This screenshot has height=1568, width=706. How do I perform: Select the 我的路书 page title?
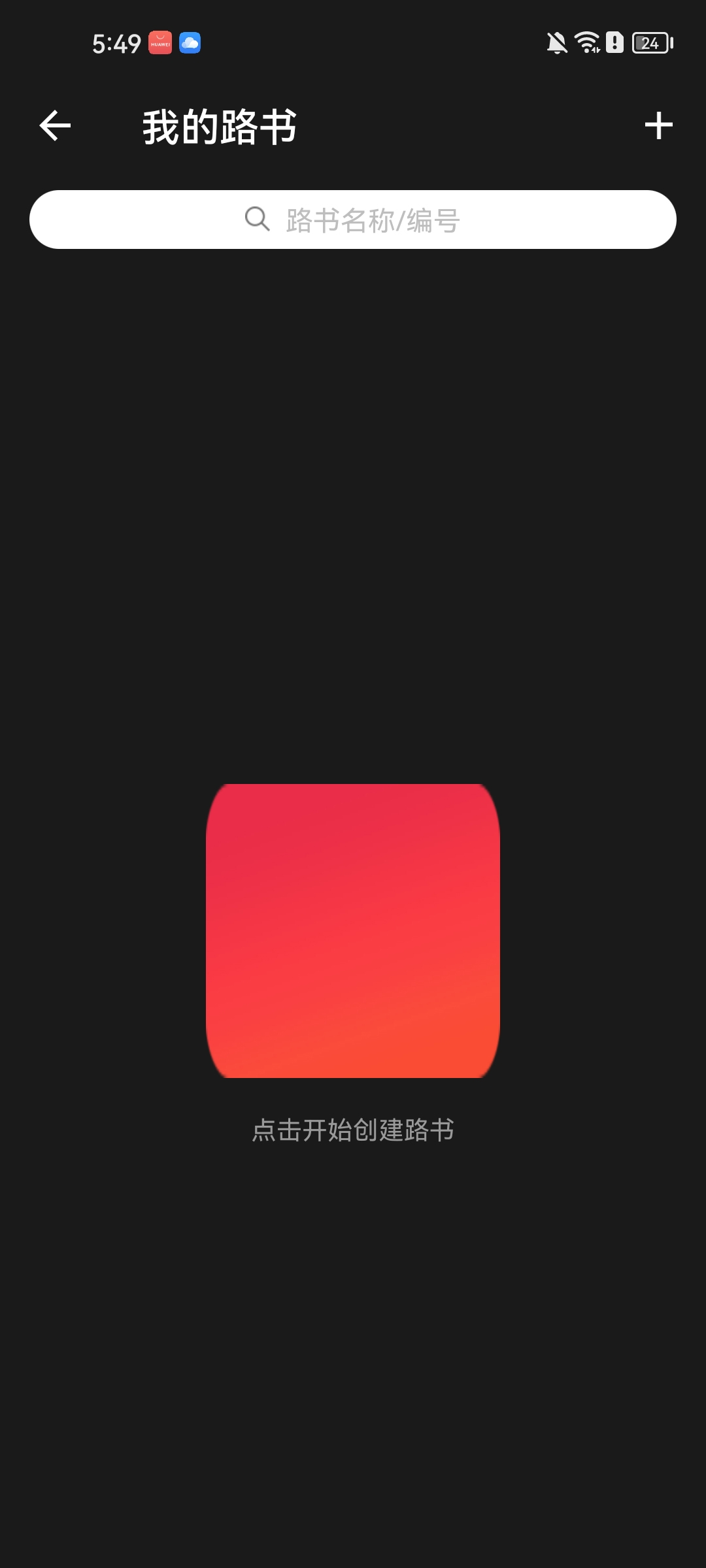click(219, 127)
